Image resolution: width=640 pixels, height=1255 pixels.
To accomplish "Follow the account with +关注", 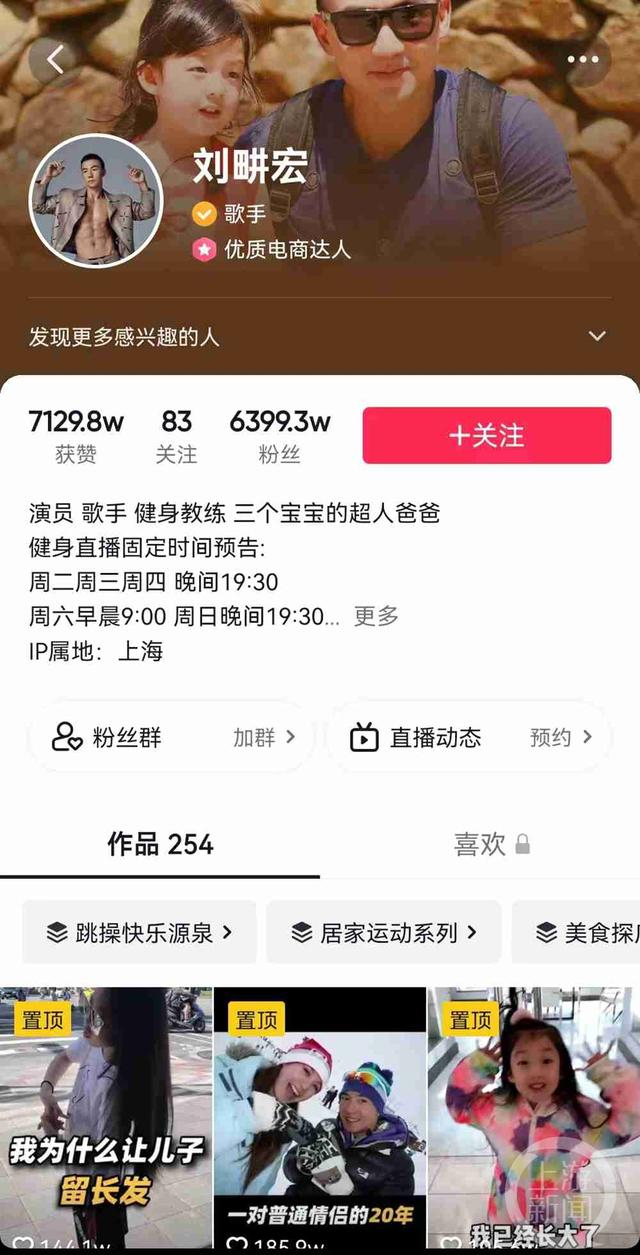I will click(486, 436).
